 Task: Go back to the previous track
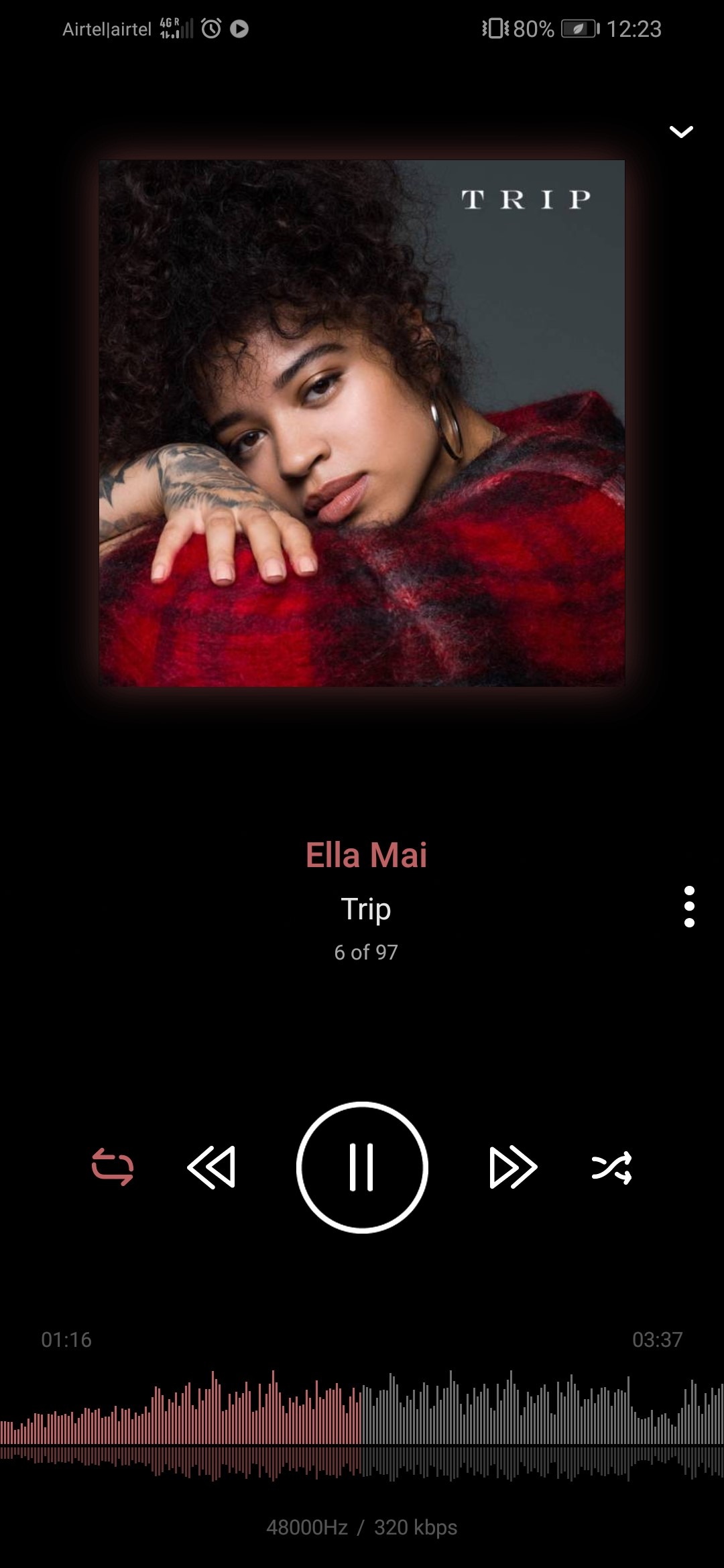(x=211, y=1167)
